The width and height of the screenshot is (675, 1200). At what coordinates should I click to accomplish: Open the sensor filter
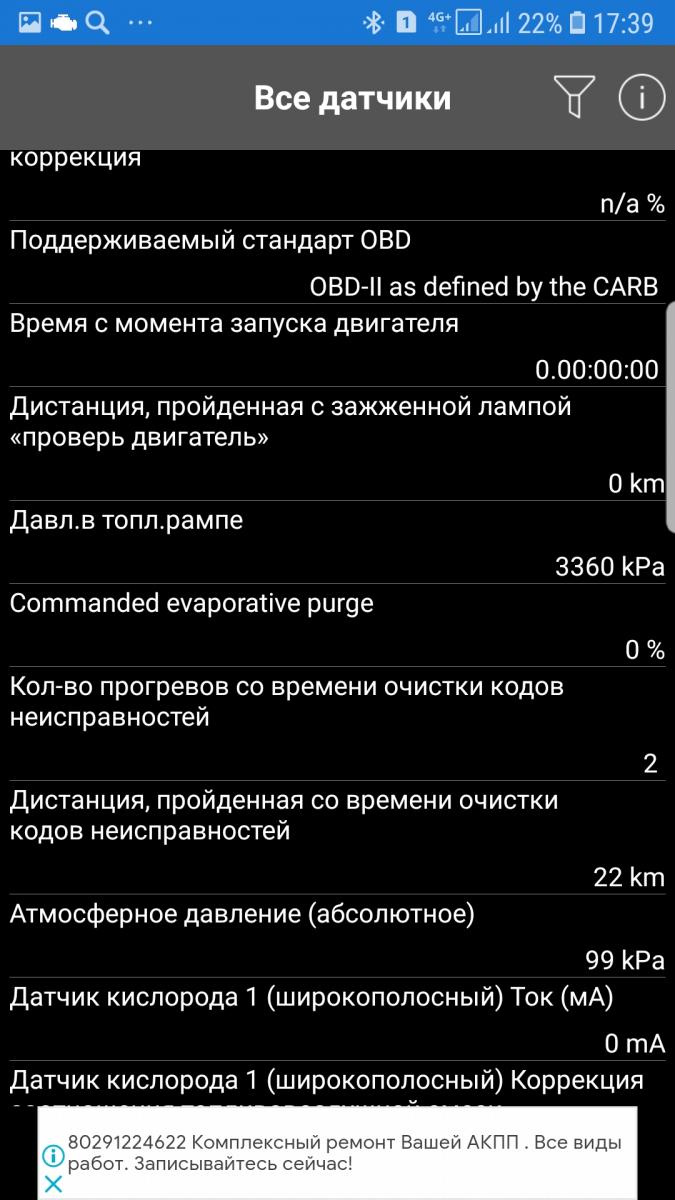(x=574, y=97)
